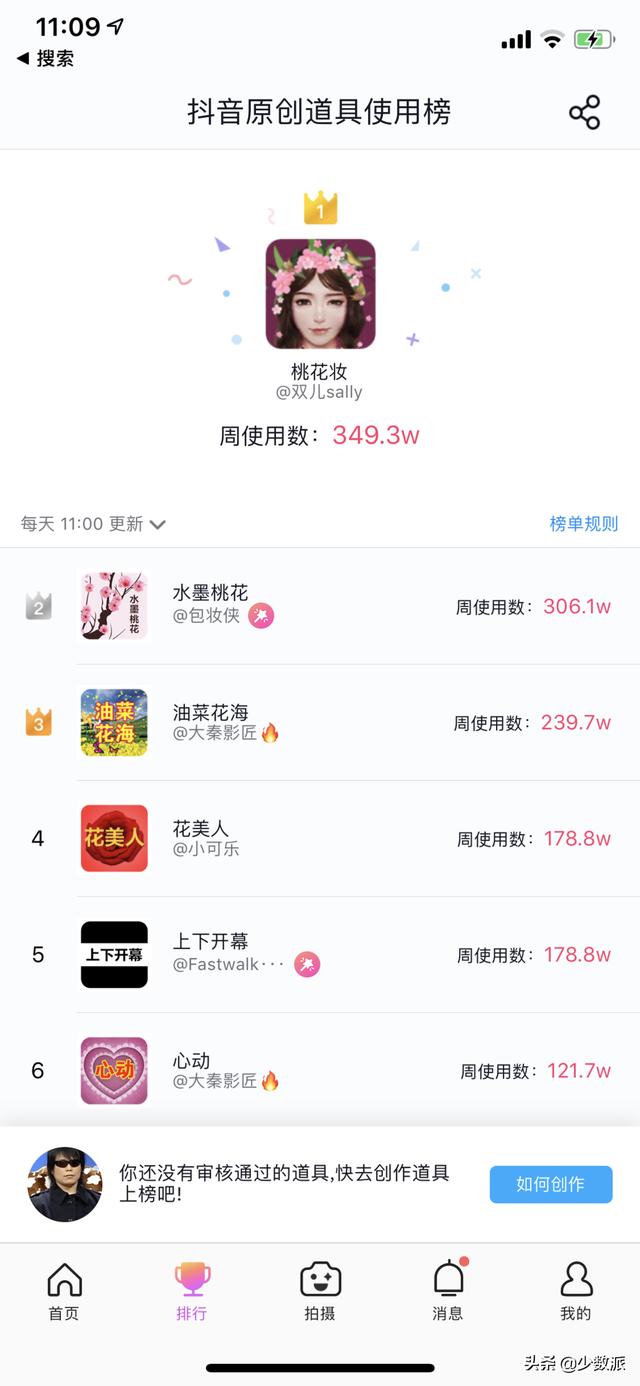Open the 水墨桃花 effect row
640x1386 pixels.
(320, 606)
